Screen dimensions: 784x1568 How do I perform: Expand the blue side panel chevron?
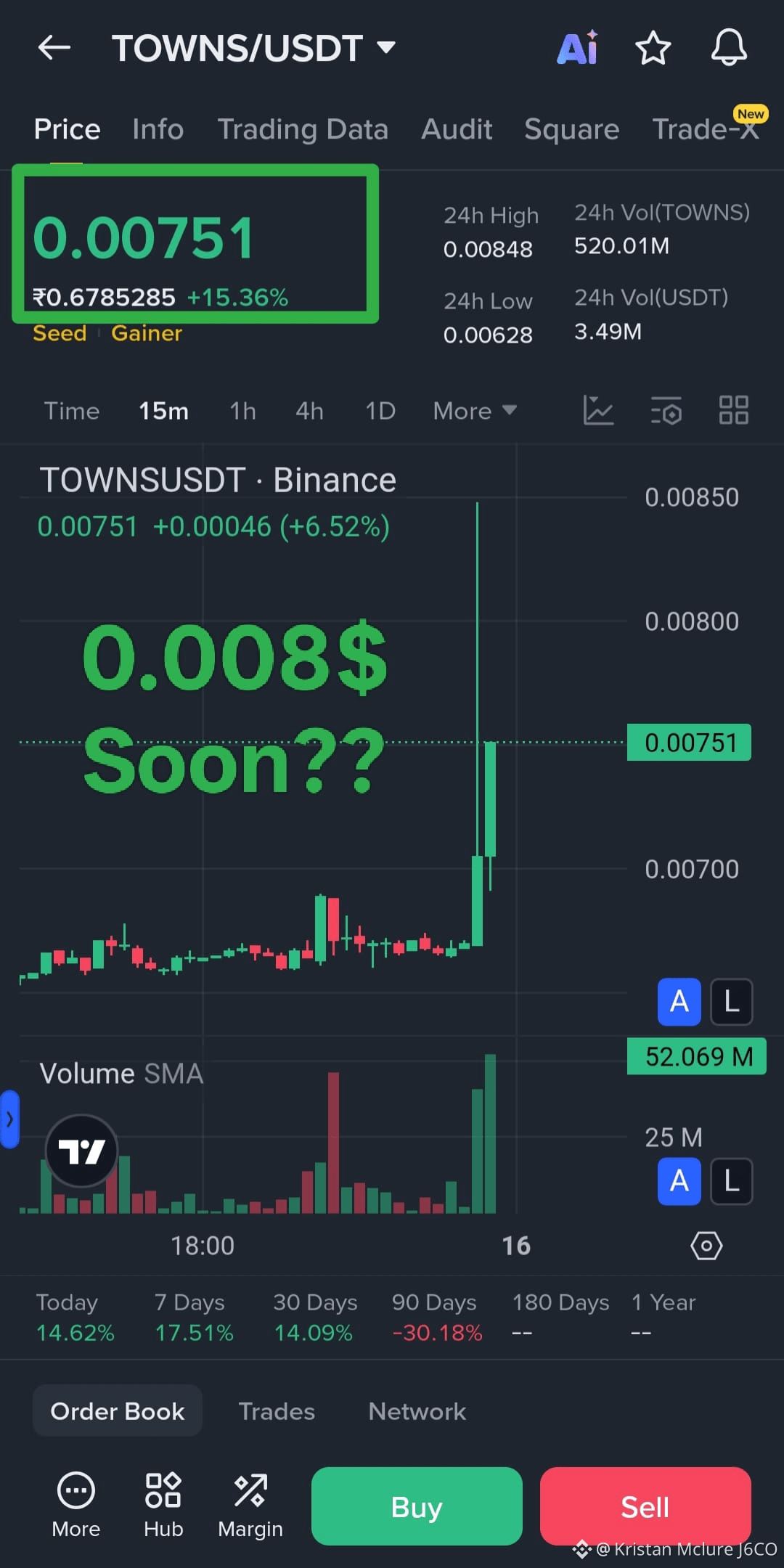pos(9,1119)
